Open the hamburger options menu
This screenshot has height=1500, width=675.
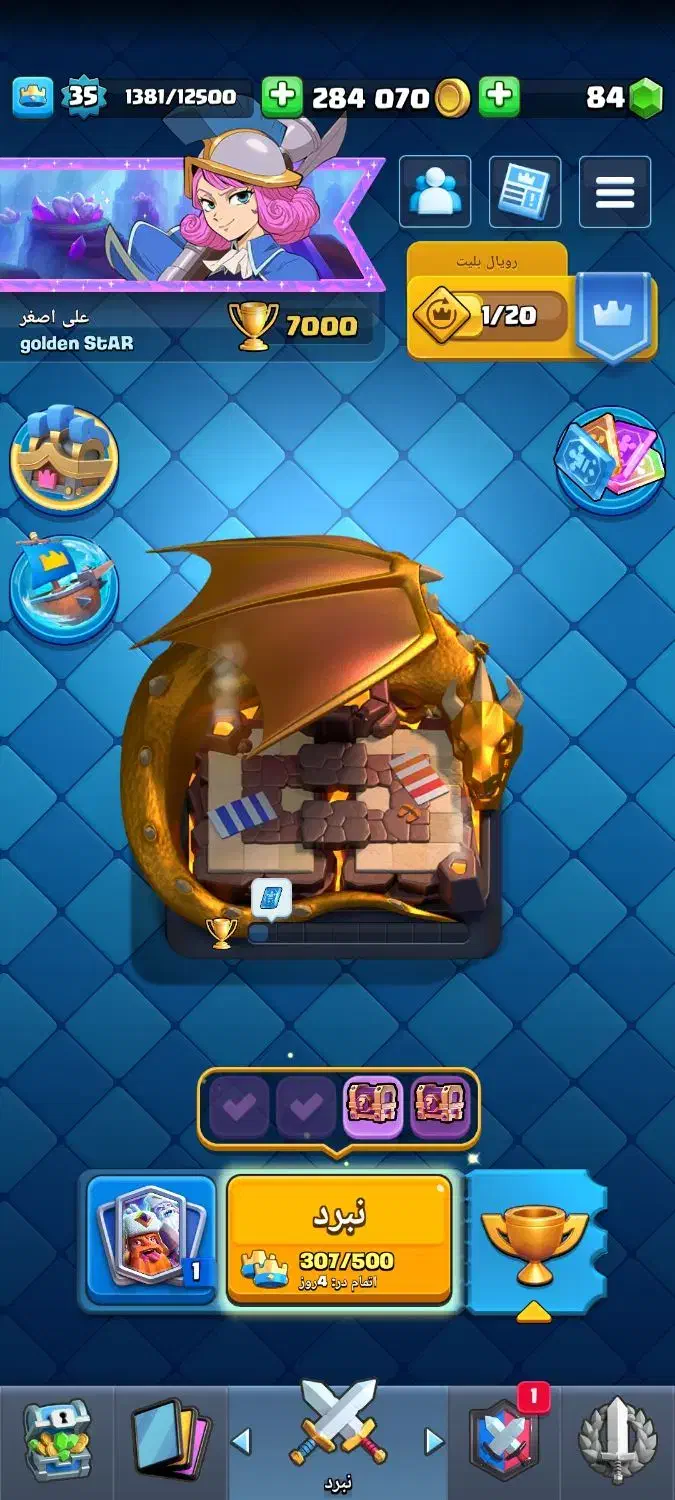pyautogui.click(x=615, y=191)
